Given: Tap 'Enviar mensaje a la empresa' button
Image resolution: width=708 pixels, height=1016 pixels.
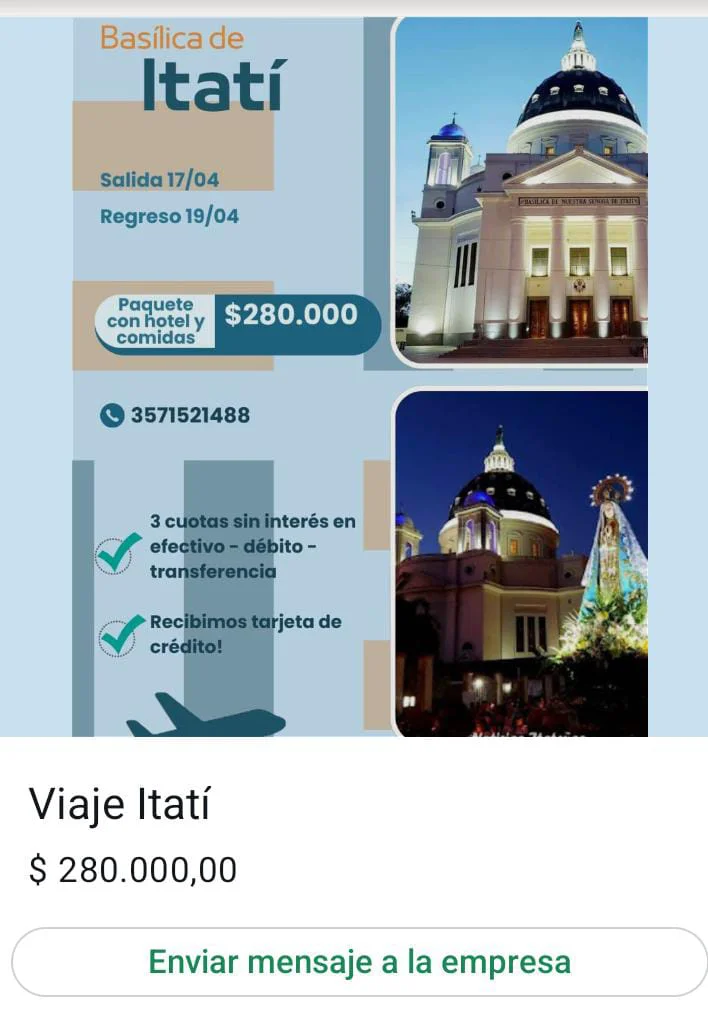Looking at the screenshot, I should [x=359, y=962].
